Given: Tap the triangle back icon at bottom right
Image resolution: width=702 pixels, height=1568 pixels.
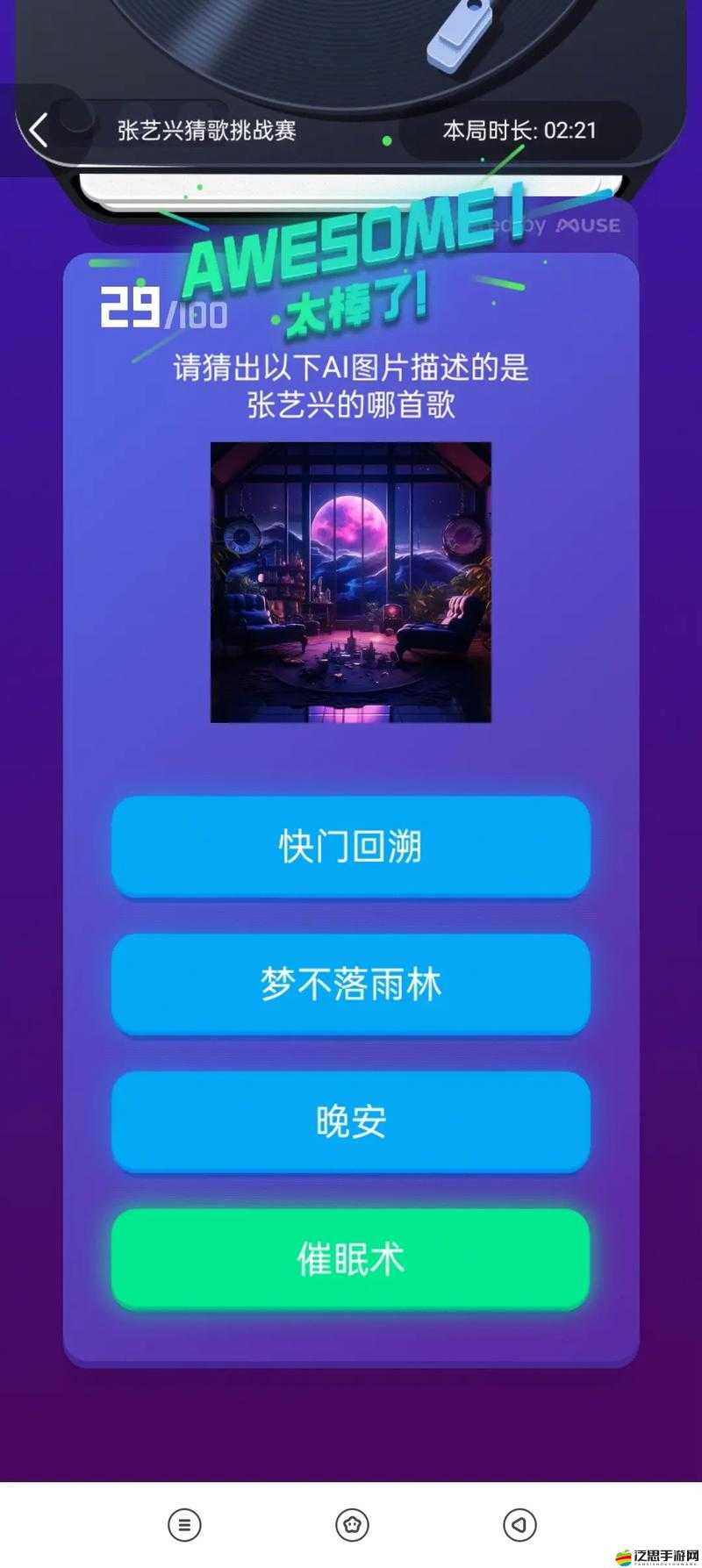Looking at the screenshot, I should point(519,1525).
